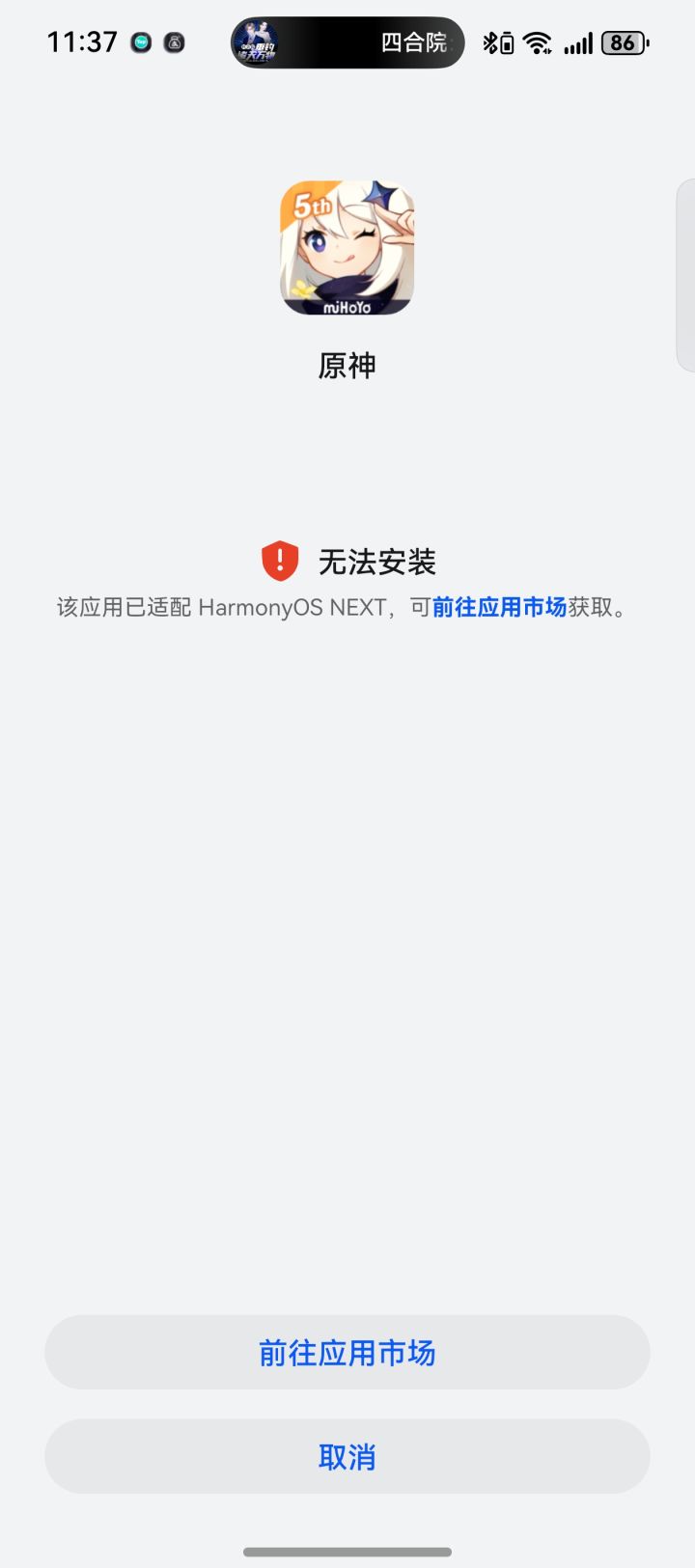The height and width of the screenshot is (1568, 695).
Task: Select the 原神 app name label
Action: pyautogui.click(x=347, y=365)
